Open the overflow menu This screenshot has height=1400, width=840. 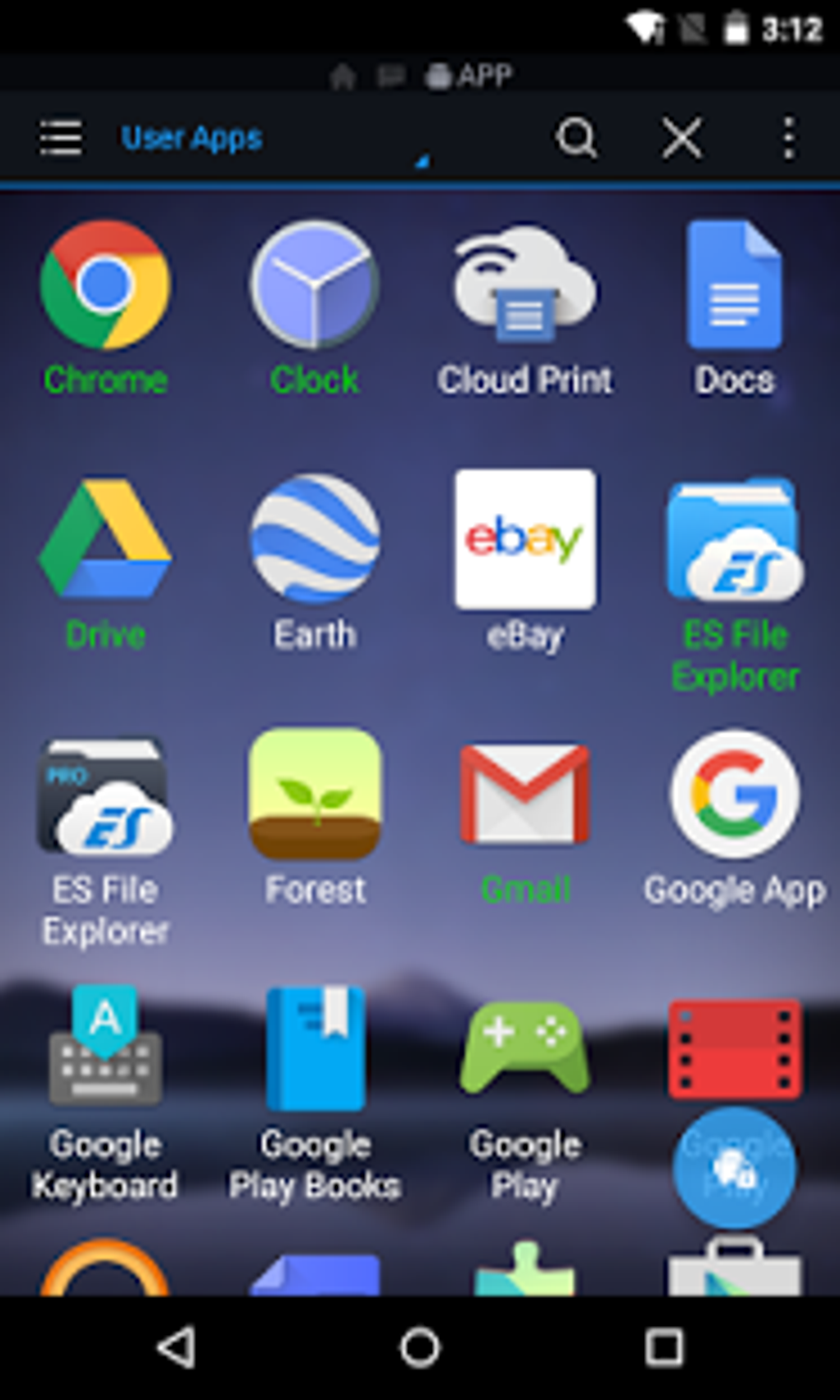(788, 138)
